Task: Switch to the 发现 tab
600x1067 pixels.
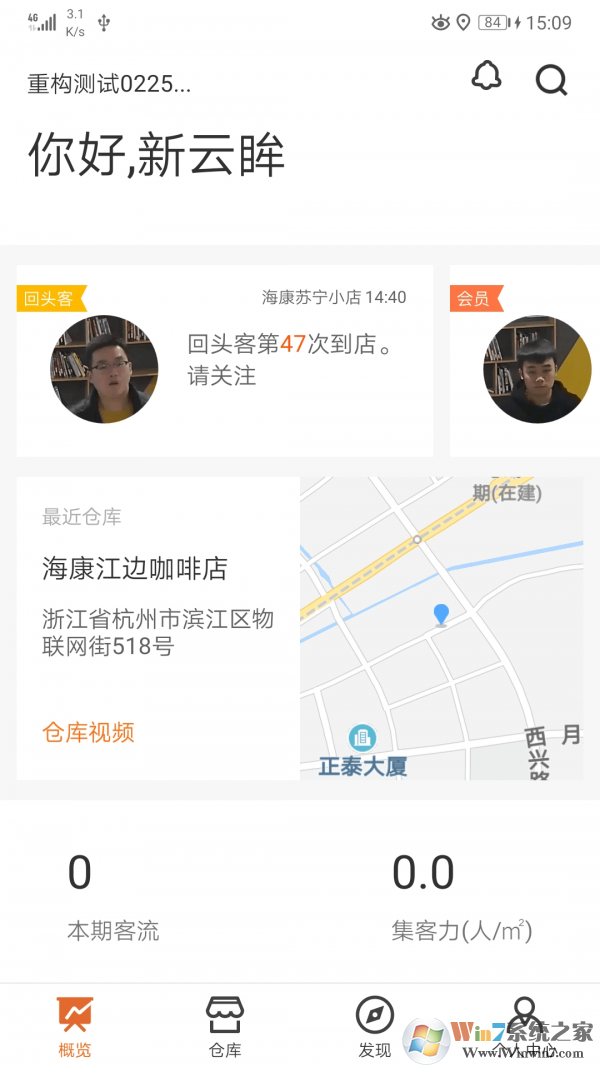Action: pos(375,1027)
